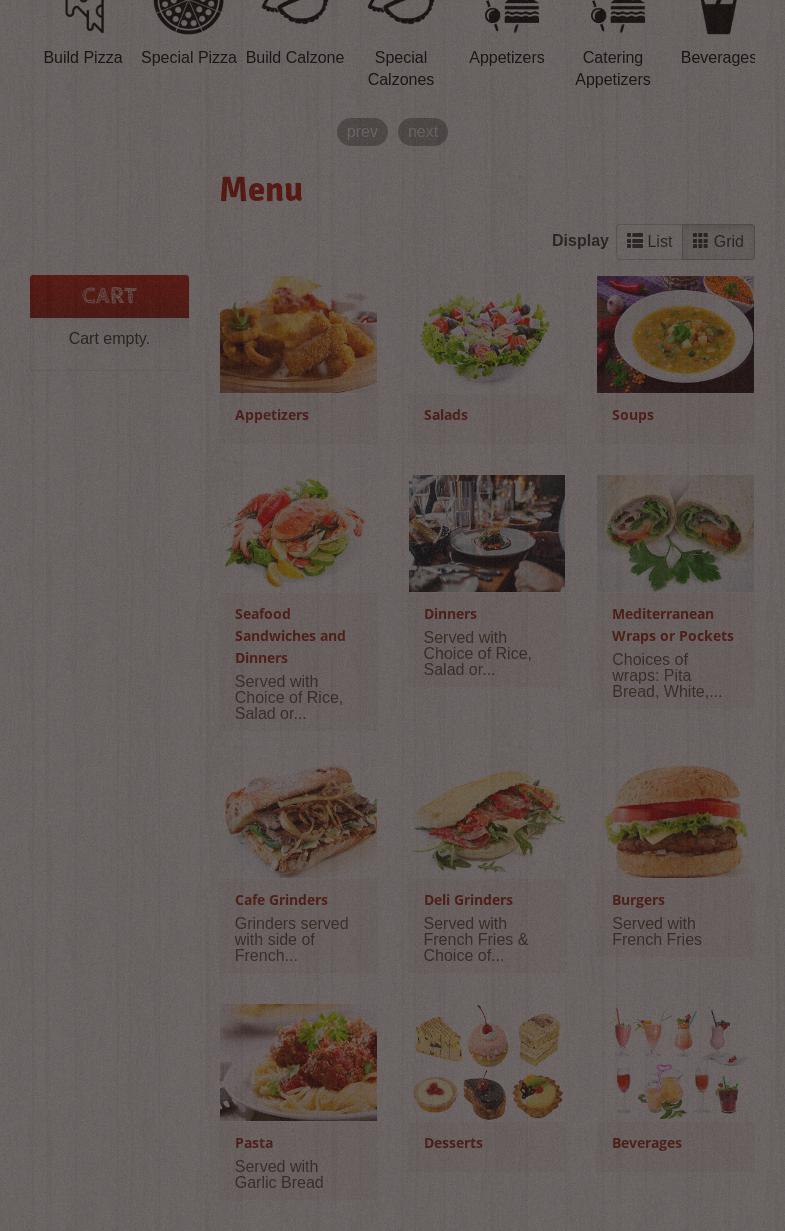Viewport: 785px width, 1231px height.
Task: Open the Pasta menu card
Action: click(x=298, y=1080)
